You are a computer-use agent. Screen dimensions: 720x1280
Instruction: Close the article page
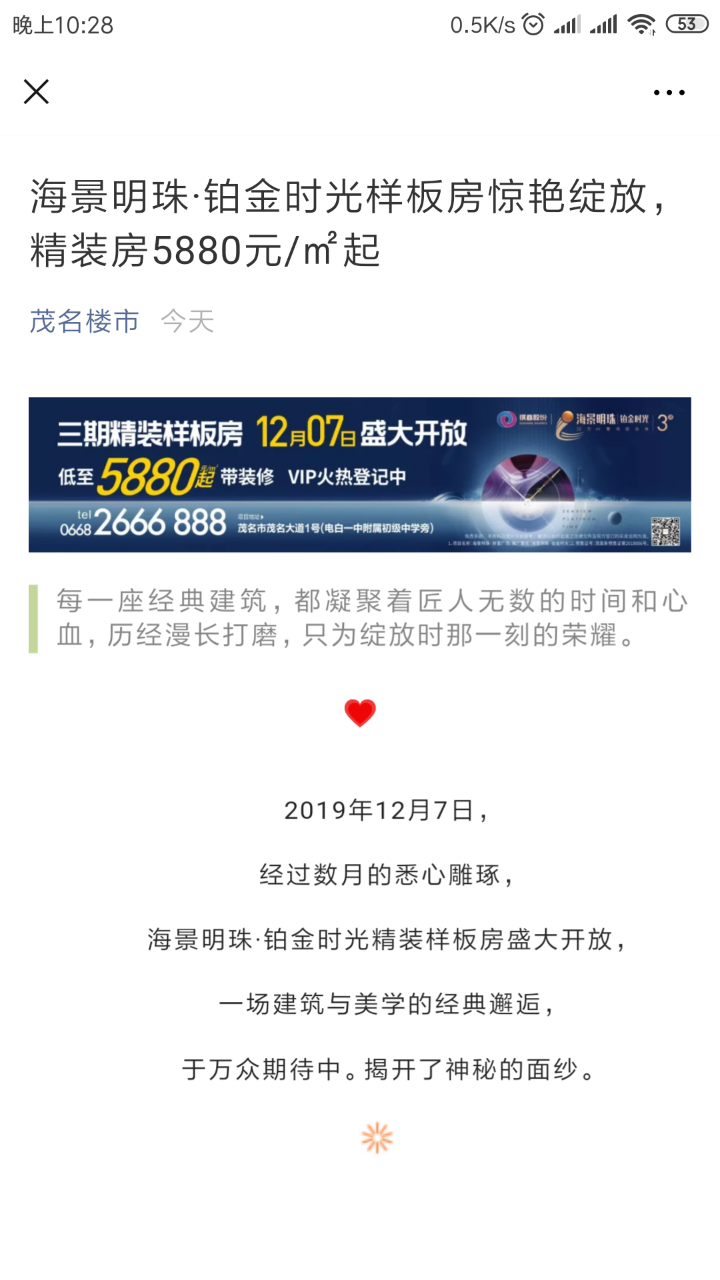click(x=36, y=92)
